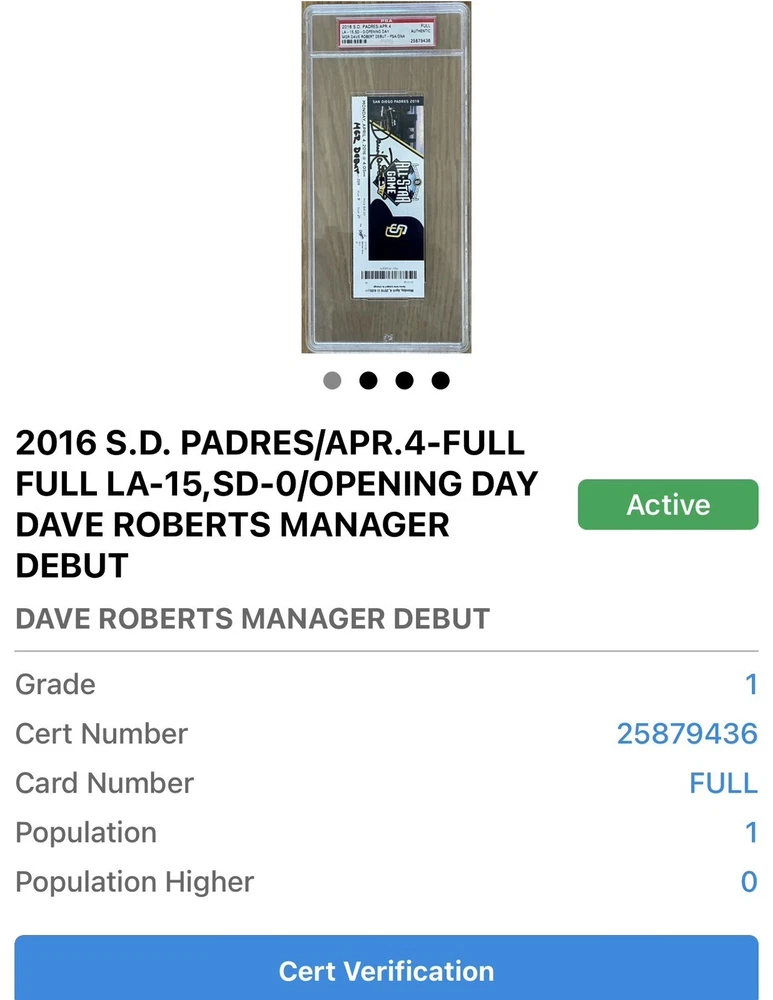Open the graded ticket slab photo
Screen dimensions: 773x1000
coord(386,177)
